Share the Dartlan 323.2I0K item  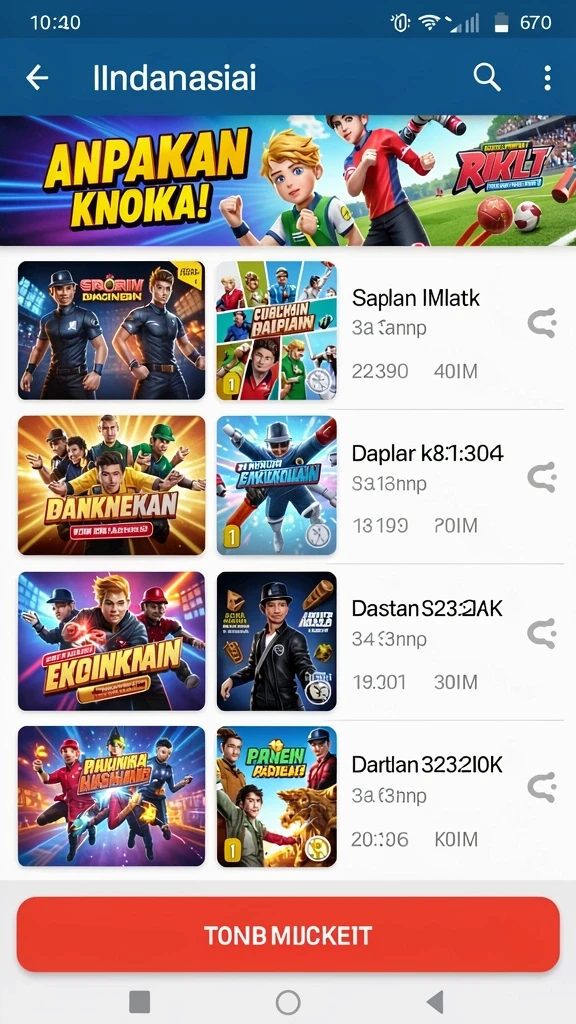541,788
